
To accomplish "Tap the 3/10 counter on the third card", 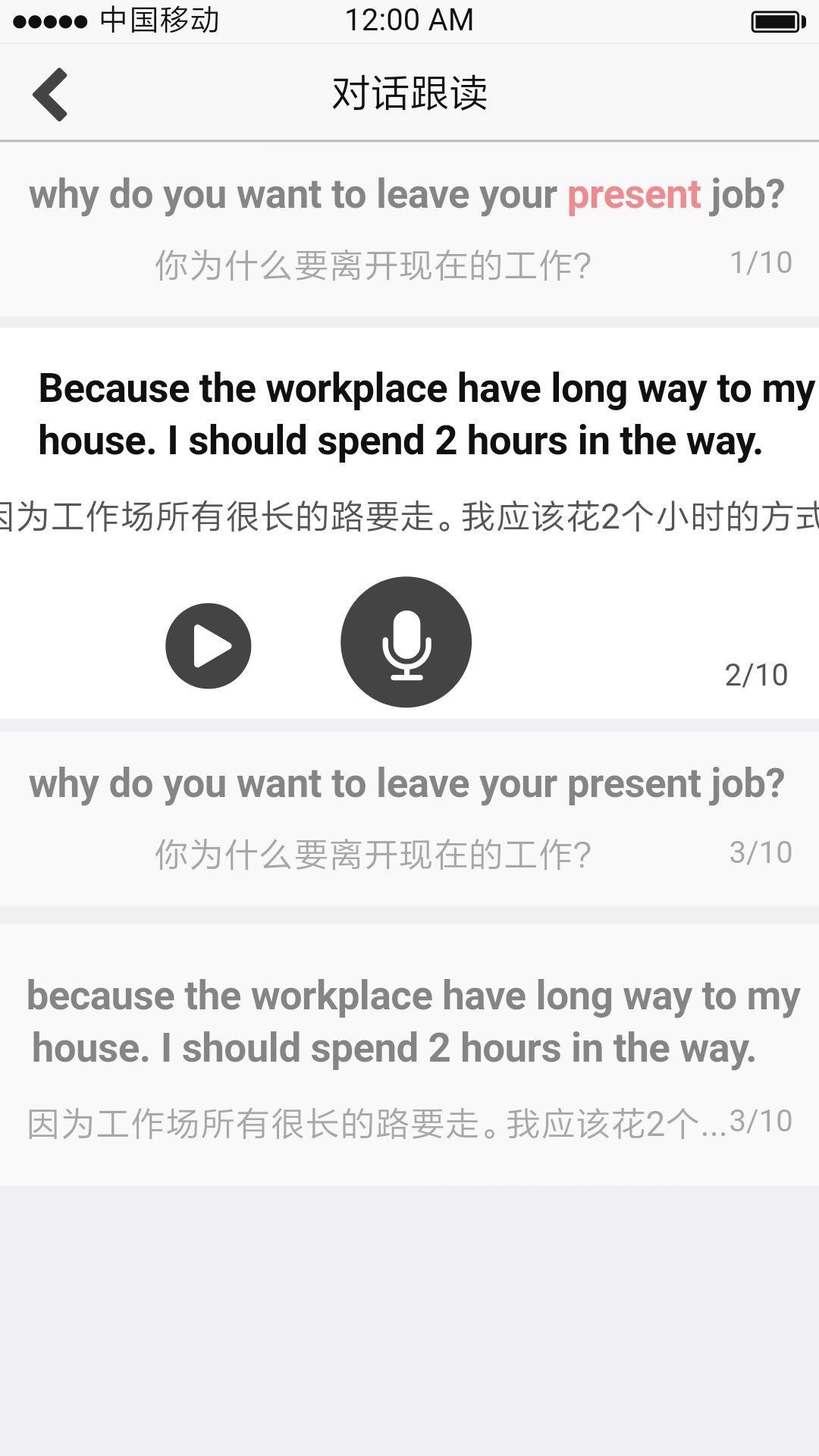I will tap(760, 854).
